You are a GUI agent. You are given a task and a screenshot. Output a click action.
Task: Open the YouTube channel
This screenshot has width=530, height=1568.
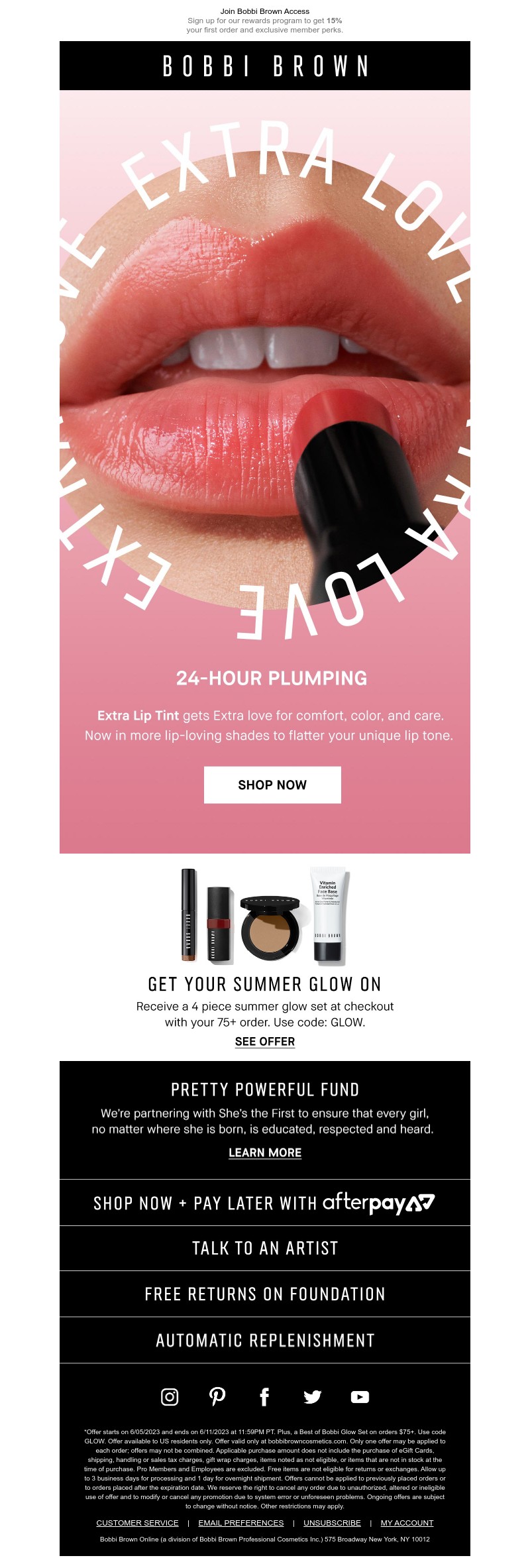360,1397
